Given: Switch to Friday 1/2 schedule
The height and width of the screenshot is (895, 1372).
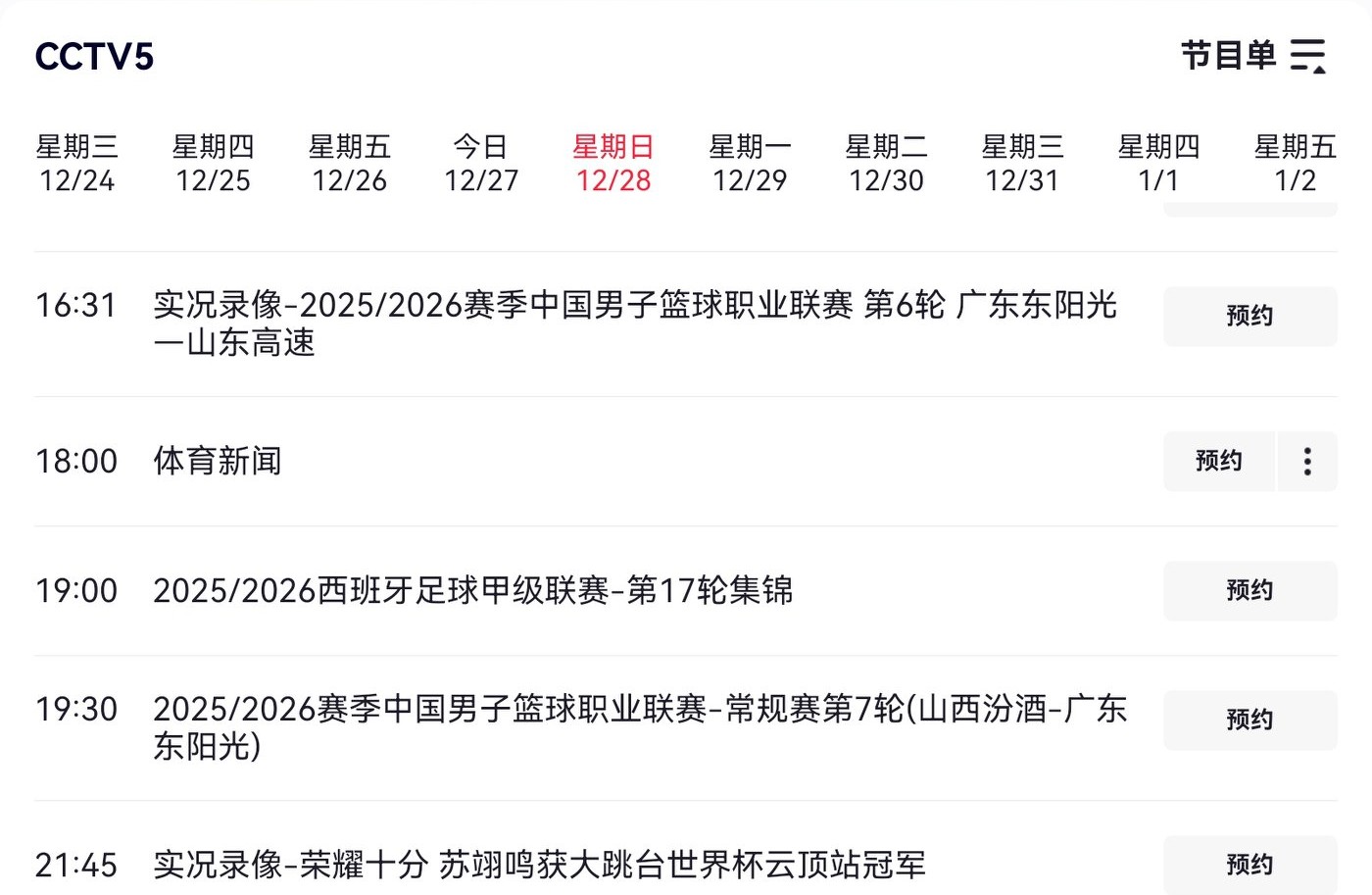Looking at the screenshot, I should [x=1295, y=164].
